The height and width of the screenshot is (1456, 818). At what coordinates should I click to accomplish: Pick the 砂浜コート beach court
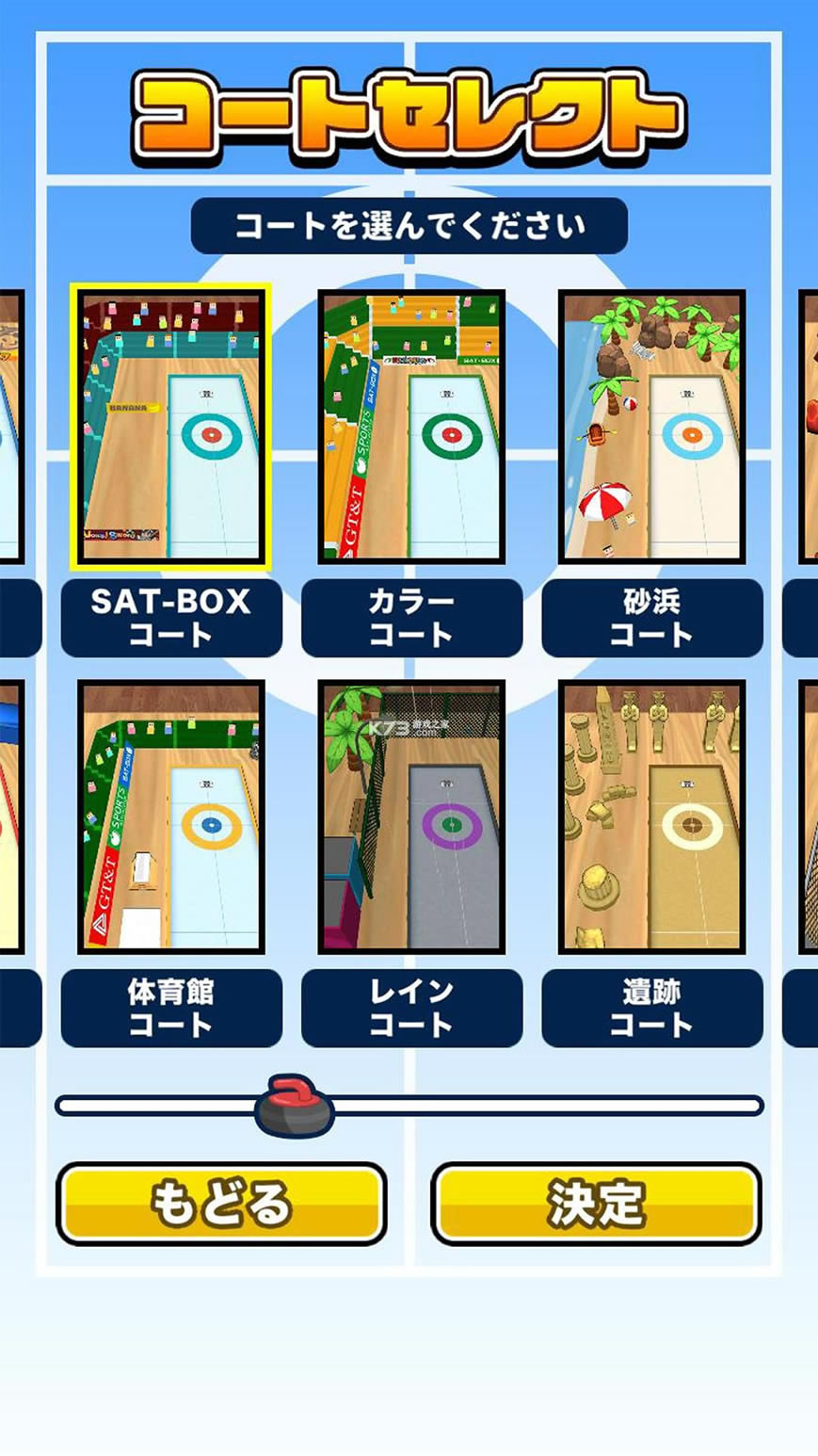(x=651, y=427)
